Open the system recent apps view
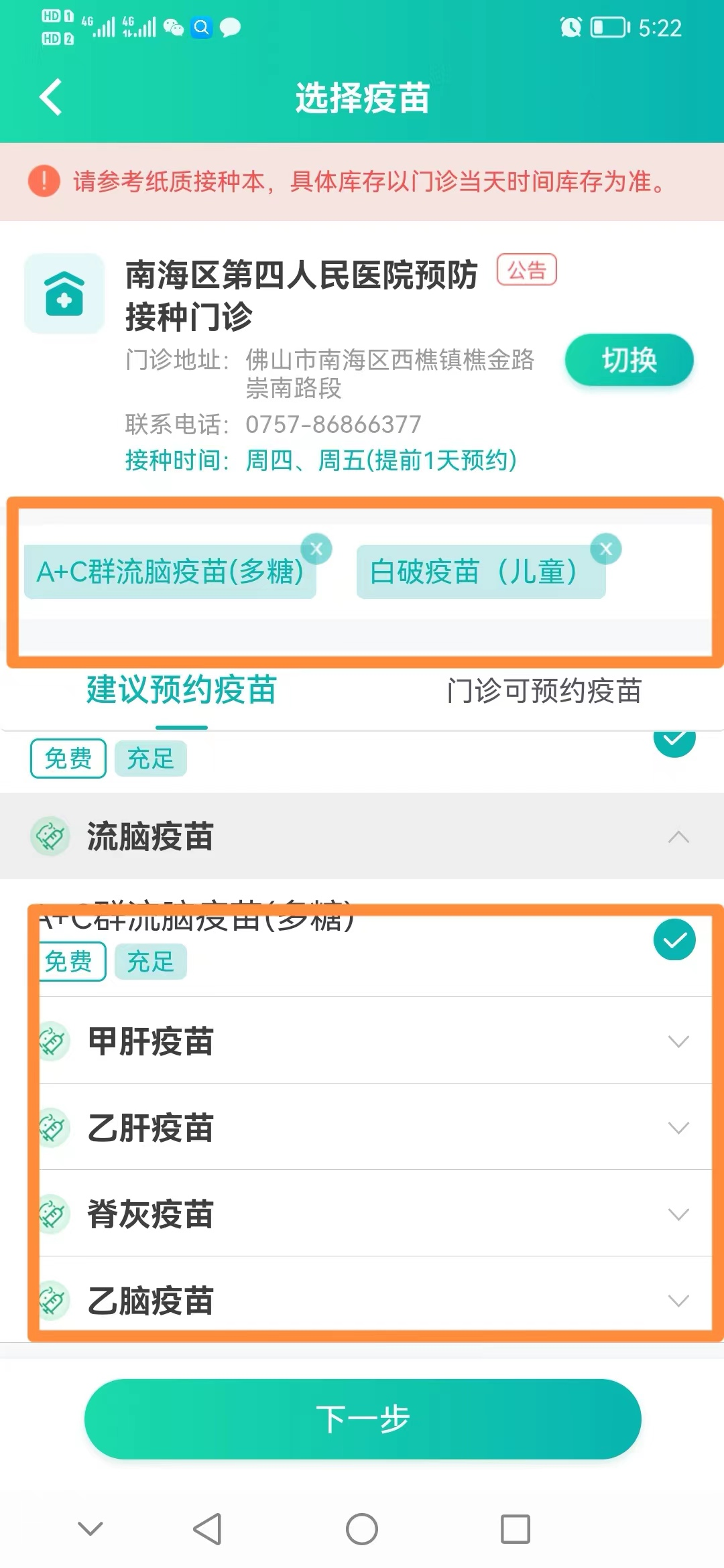The height and width of the screenshot is (1568, 724). pyautogui.click(x=515, y=1529)
